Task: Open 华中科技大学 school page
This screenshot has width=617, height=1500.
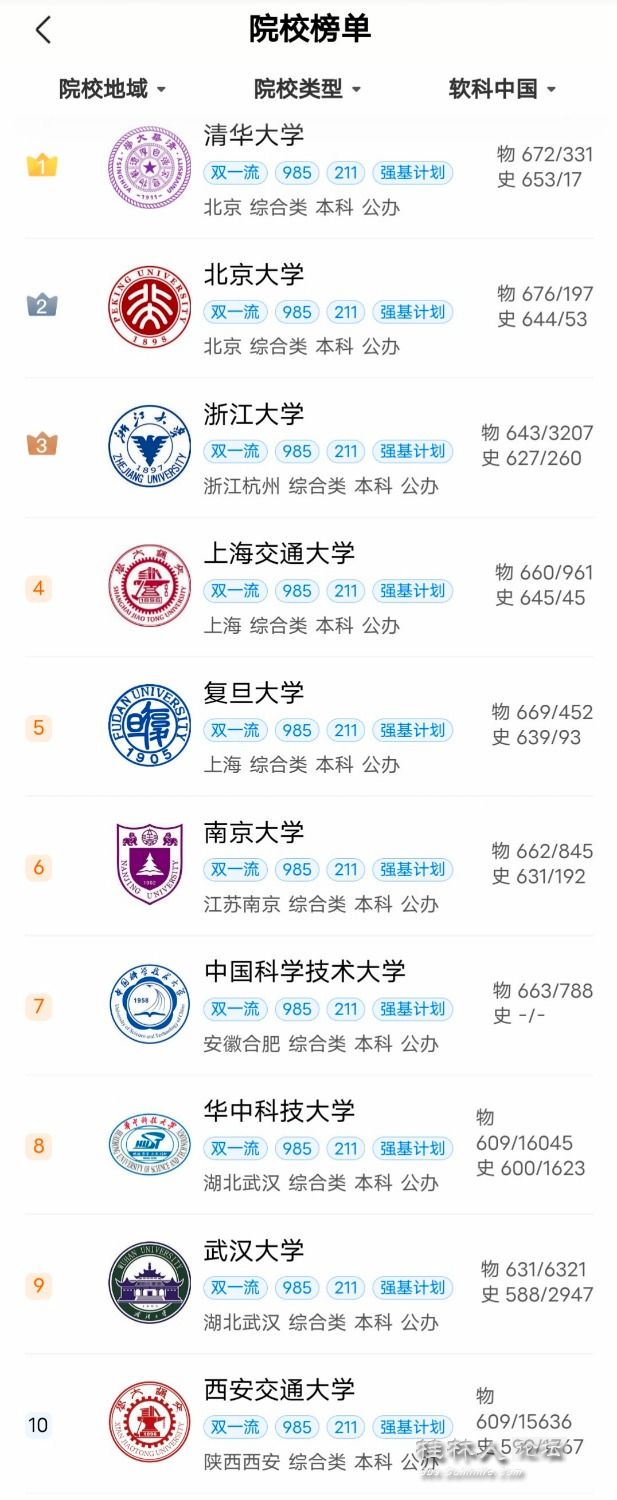Action: 279,1111
